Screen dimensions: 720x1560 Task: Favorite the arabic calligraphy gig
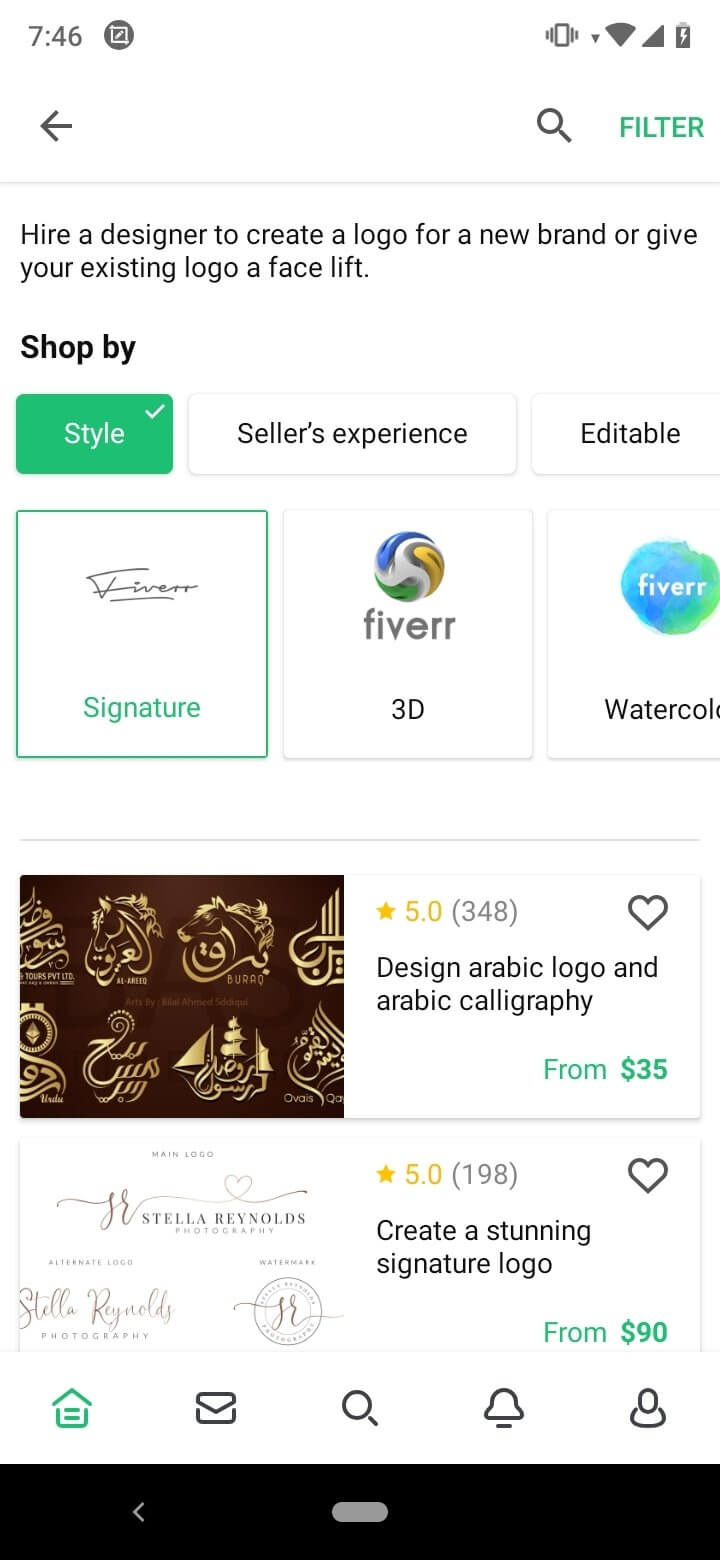tap(647, 911)
